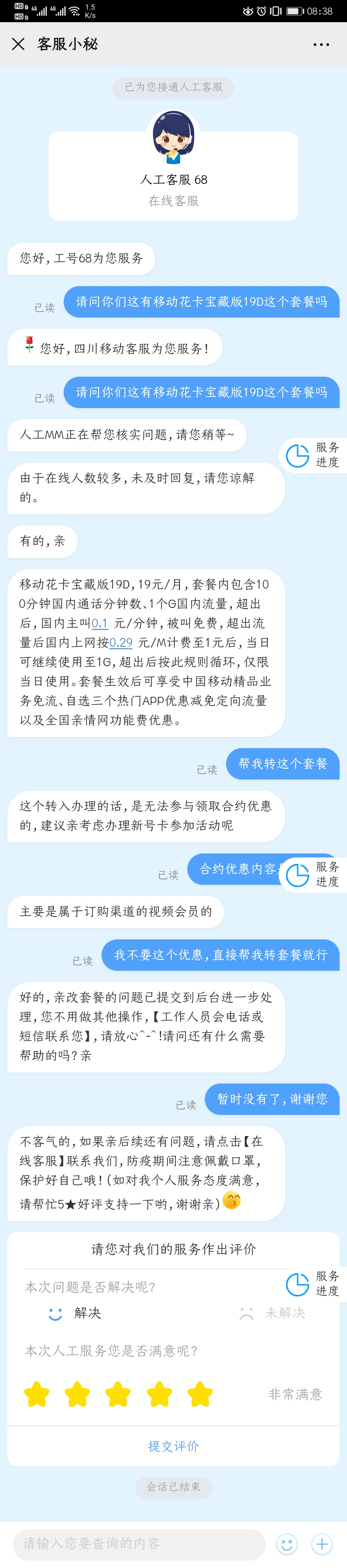Screen dimensions: 347x1568
Task: Open the three-dot overflow menu
Action: pyautogui.click(x=321, y=44)
